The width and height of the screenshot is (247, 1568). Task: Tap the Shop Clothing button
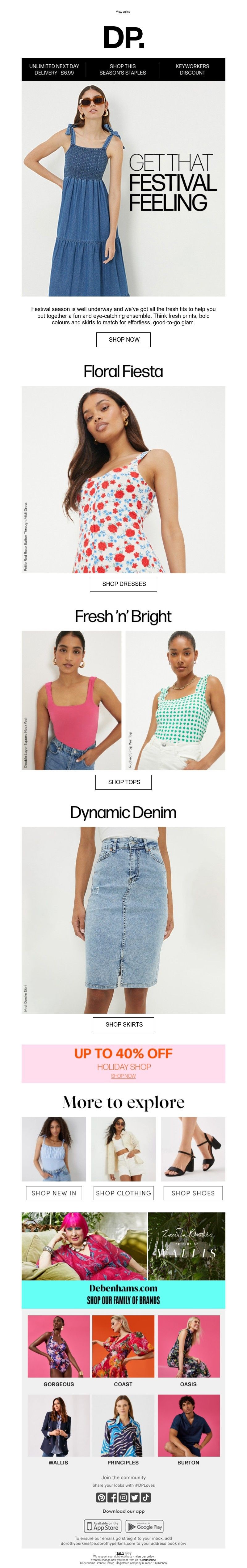point(124,1193)
